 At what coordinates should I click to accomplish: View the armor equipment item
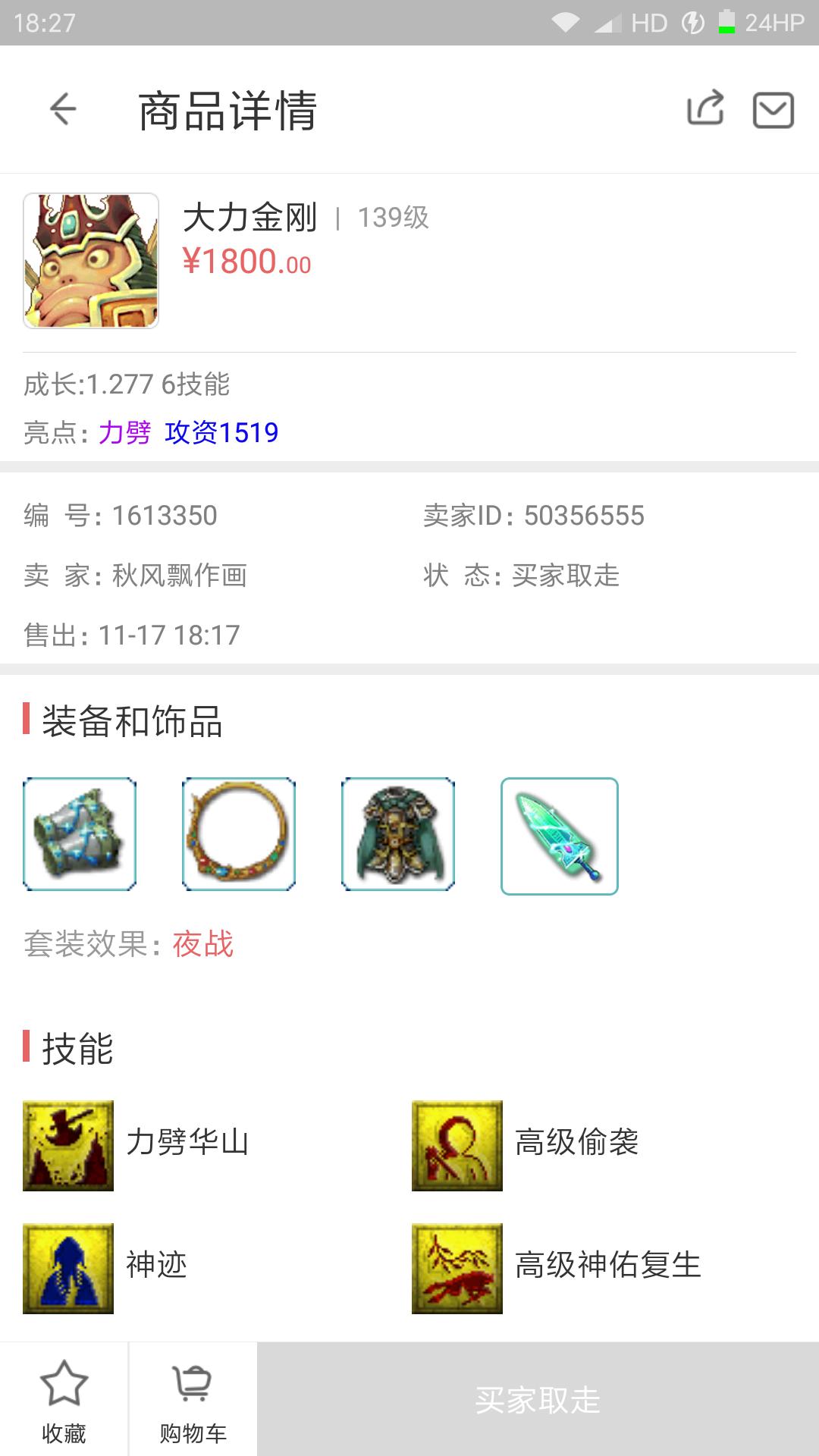click(398, 834)
